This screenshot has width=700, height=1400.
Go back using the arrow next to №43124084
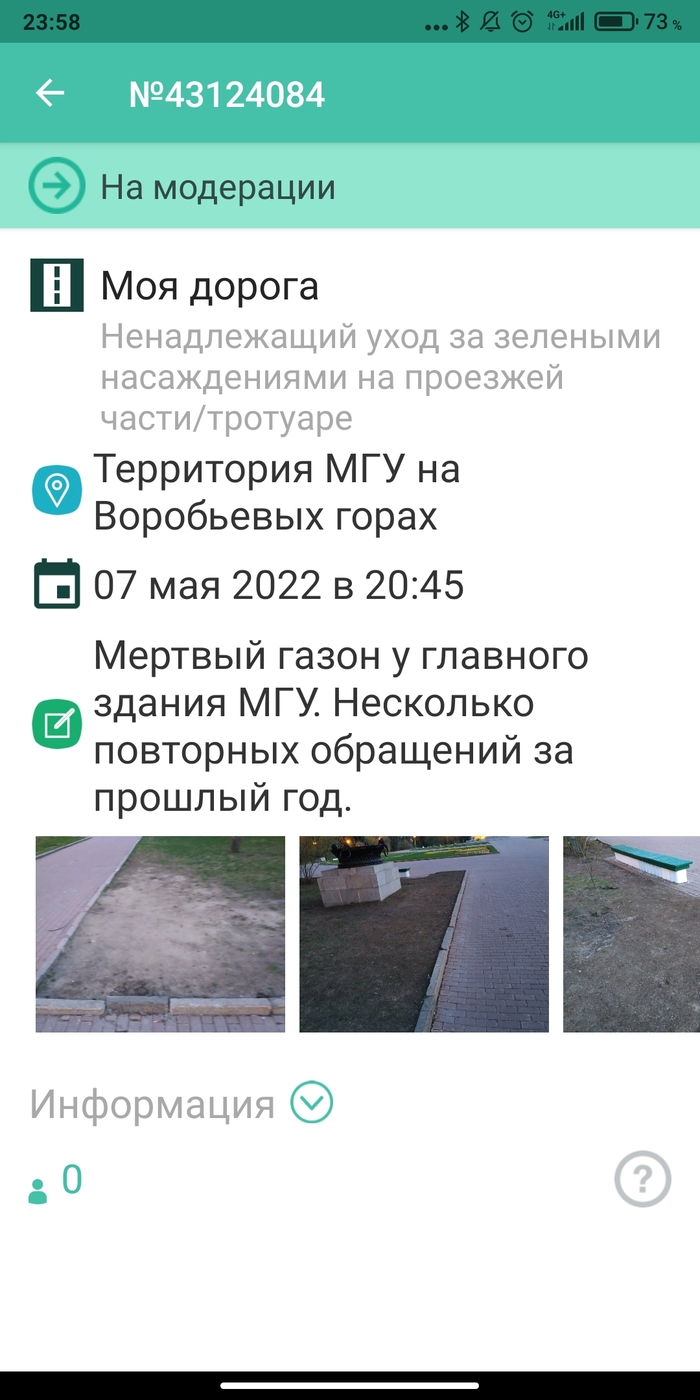[x=50, y=94]
